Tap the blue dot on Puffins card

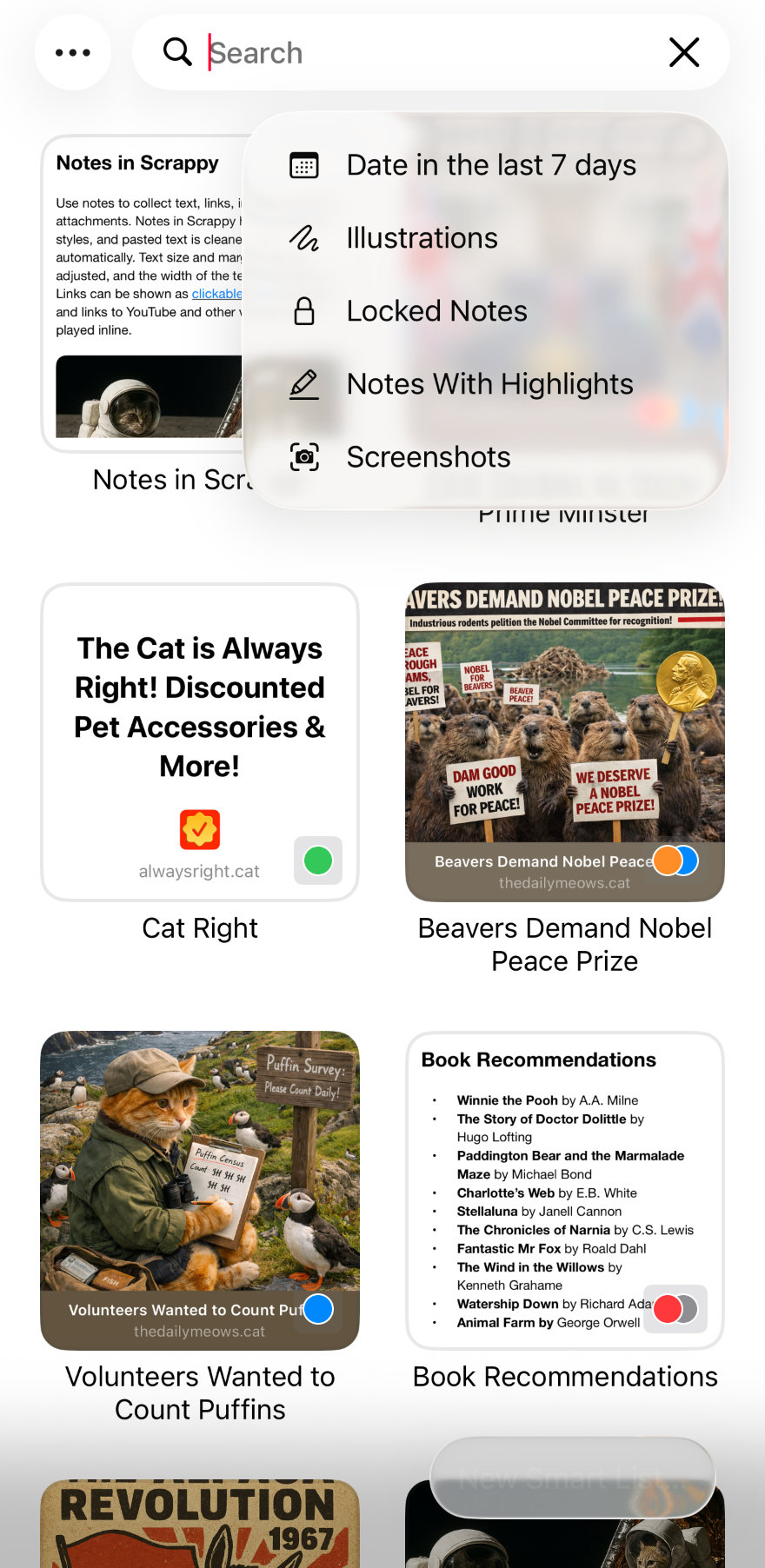317,1309
